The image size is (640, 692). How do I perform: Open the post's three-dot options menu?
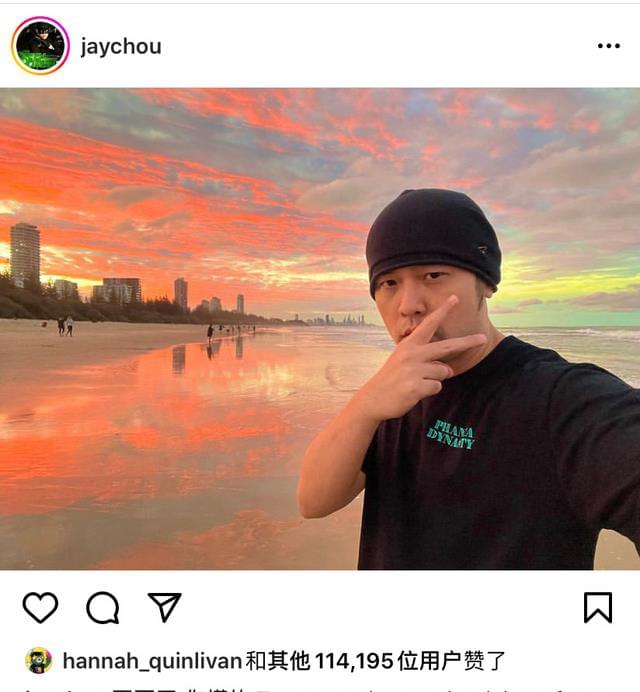coord(608,46)
